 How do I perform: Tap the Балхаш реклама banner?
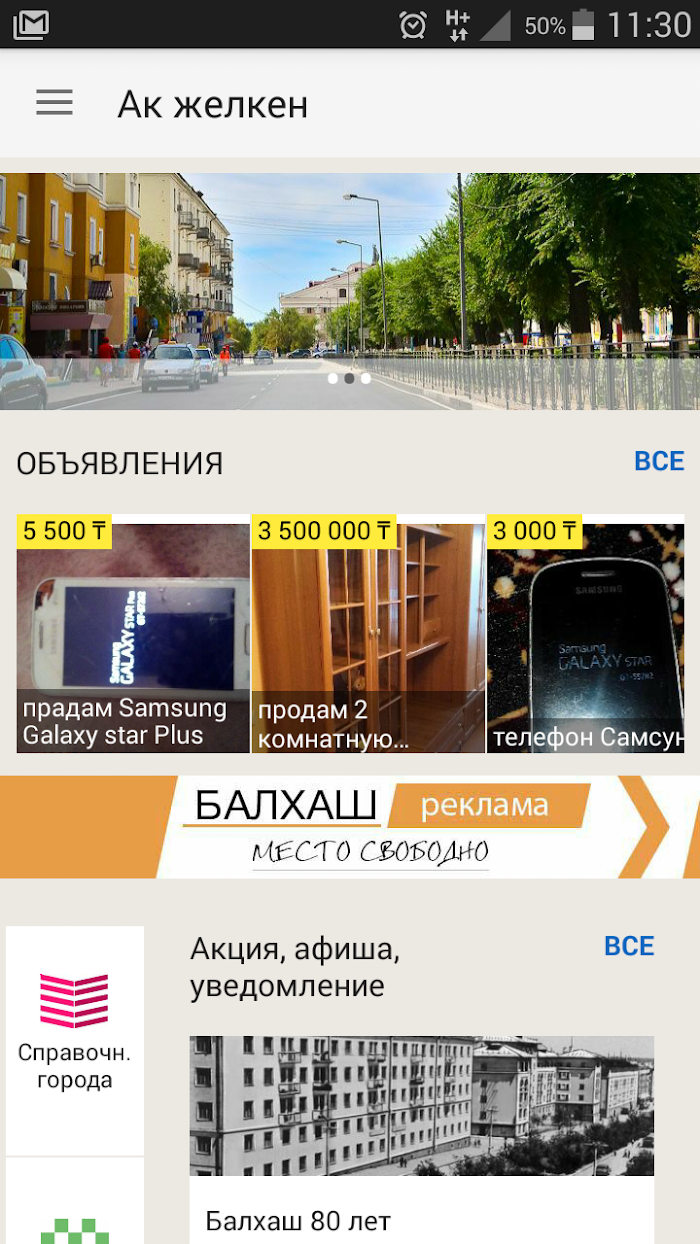(x=350, y=827)
